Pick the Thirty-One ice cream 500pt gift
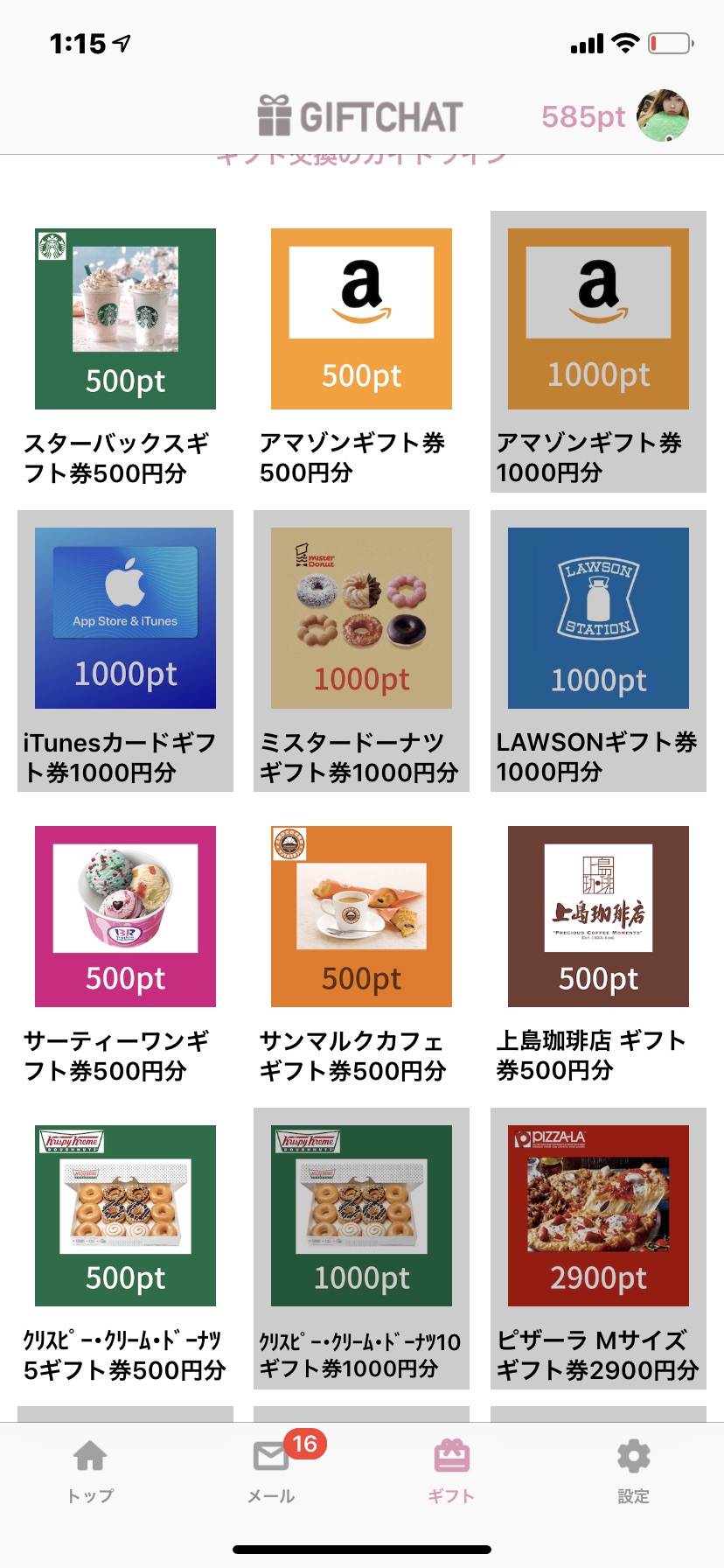Viewport: 724px width, 1568px height. pos(125,950)
